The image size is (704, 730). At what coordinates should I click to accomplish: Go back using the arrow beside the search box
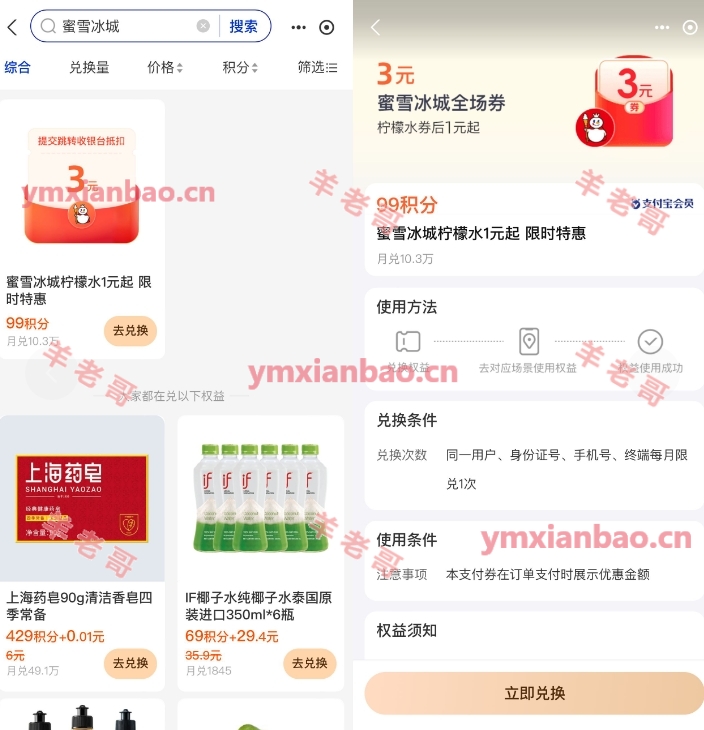12,27
